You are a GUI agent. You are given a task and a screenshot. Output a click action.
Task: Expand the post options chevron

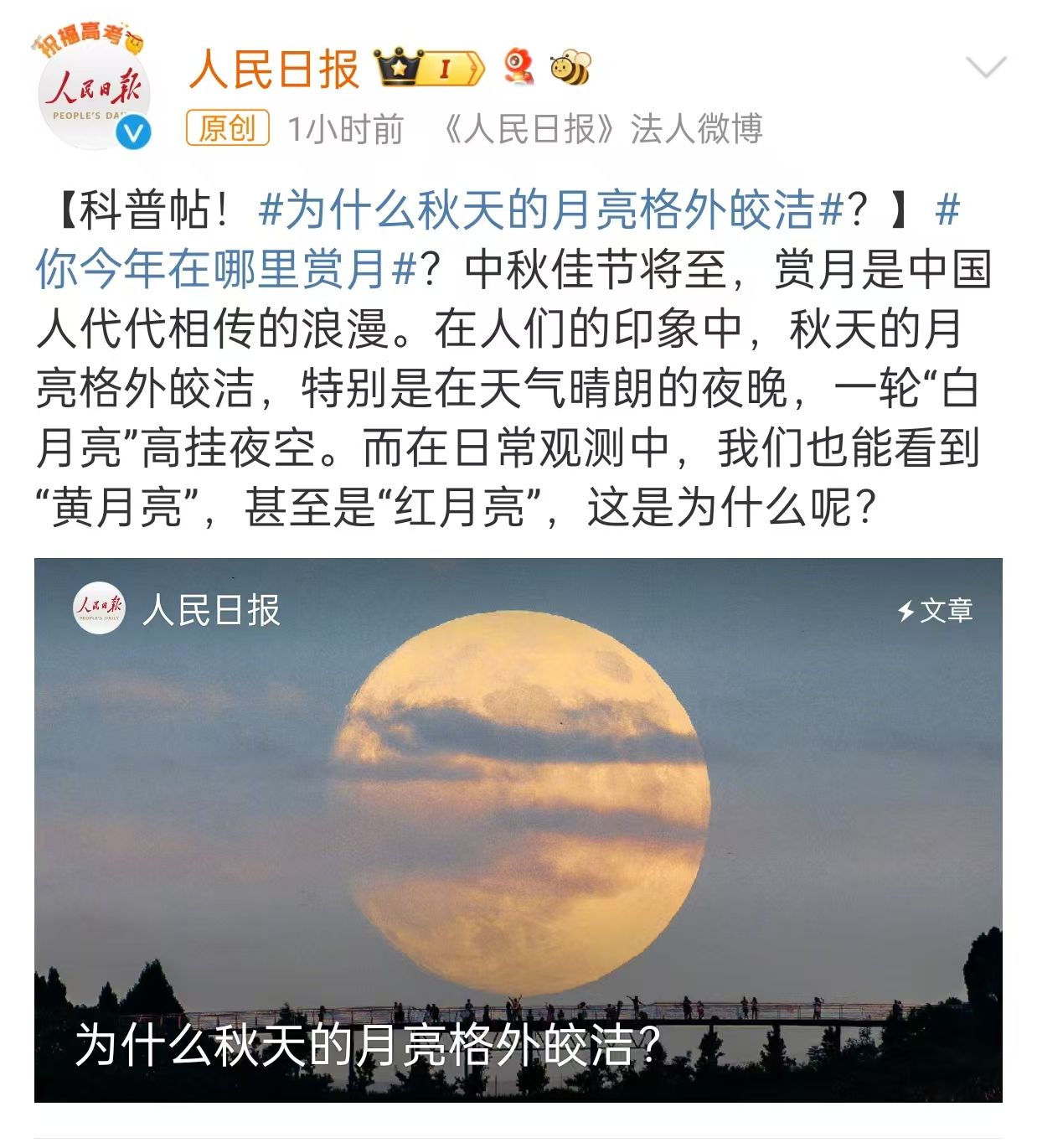tap(985, 67)
